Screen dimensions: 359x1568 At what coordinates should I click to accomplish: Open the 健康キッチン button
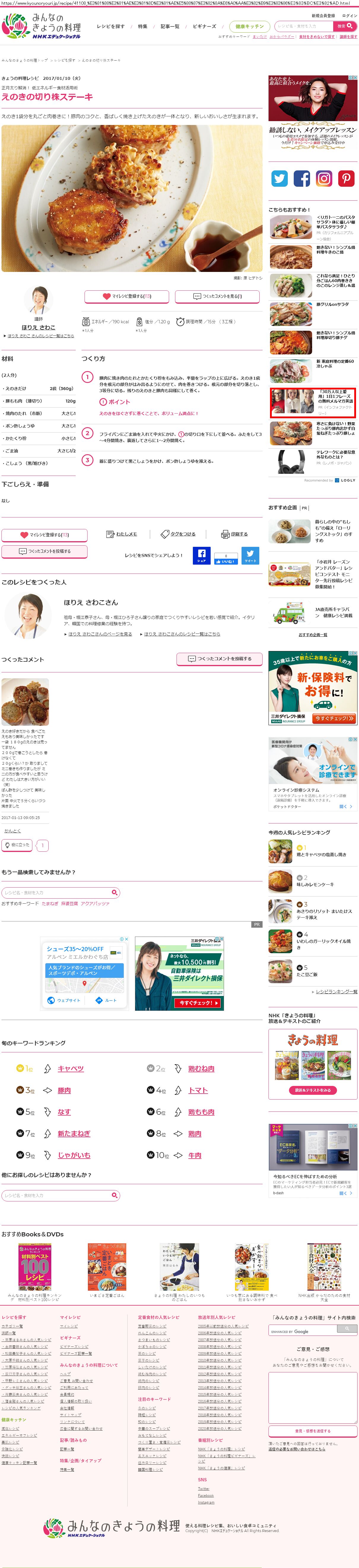(249, 26)
